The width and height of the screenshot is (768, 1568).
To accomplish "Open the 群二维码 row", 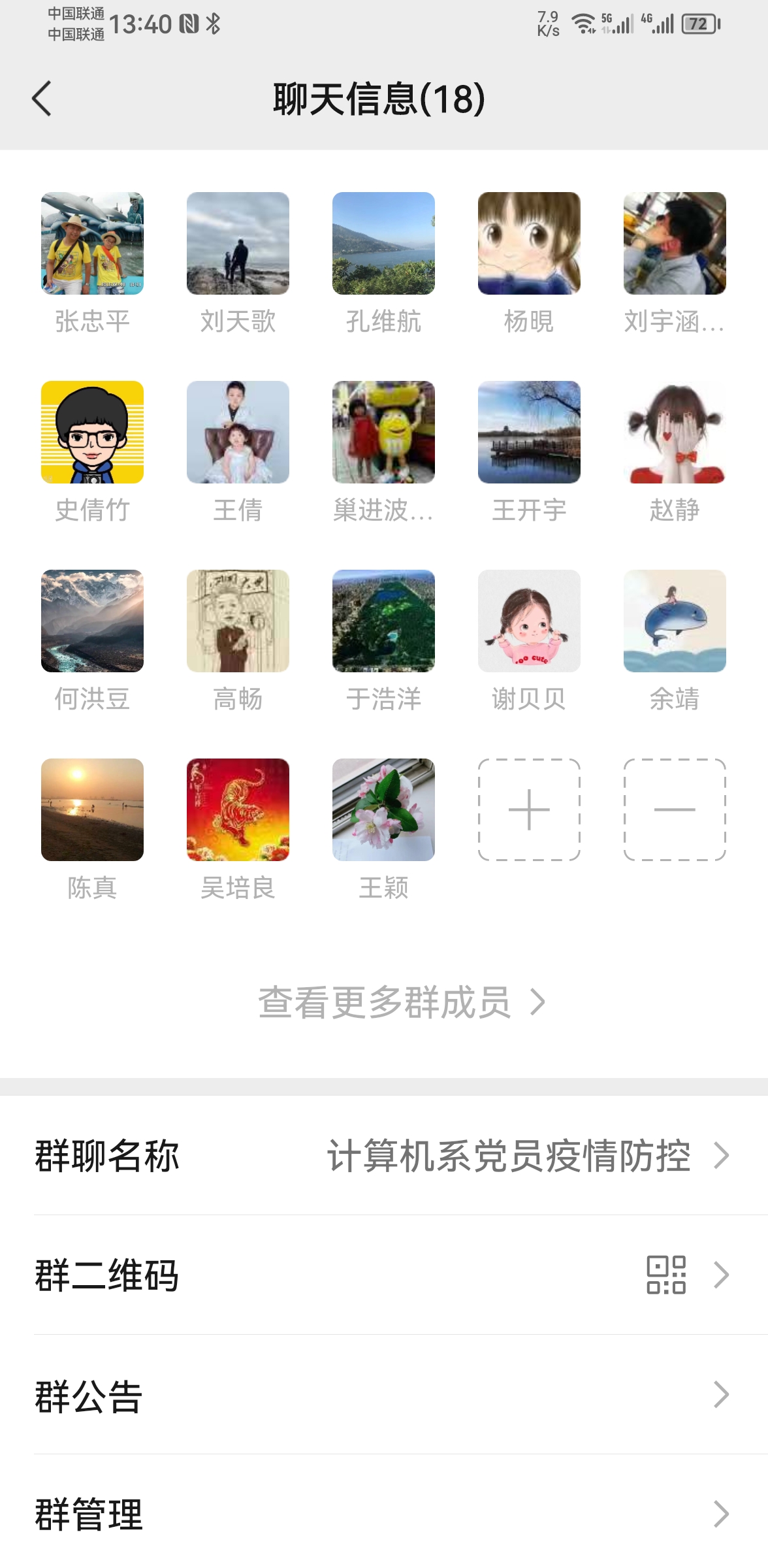I will [384, 1275].
